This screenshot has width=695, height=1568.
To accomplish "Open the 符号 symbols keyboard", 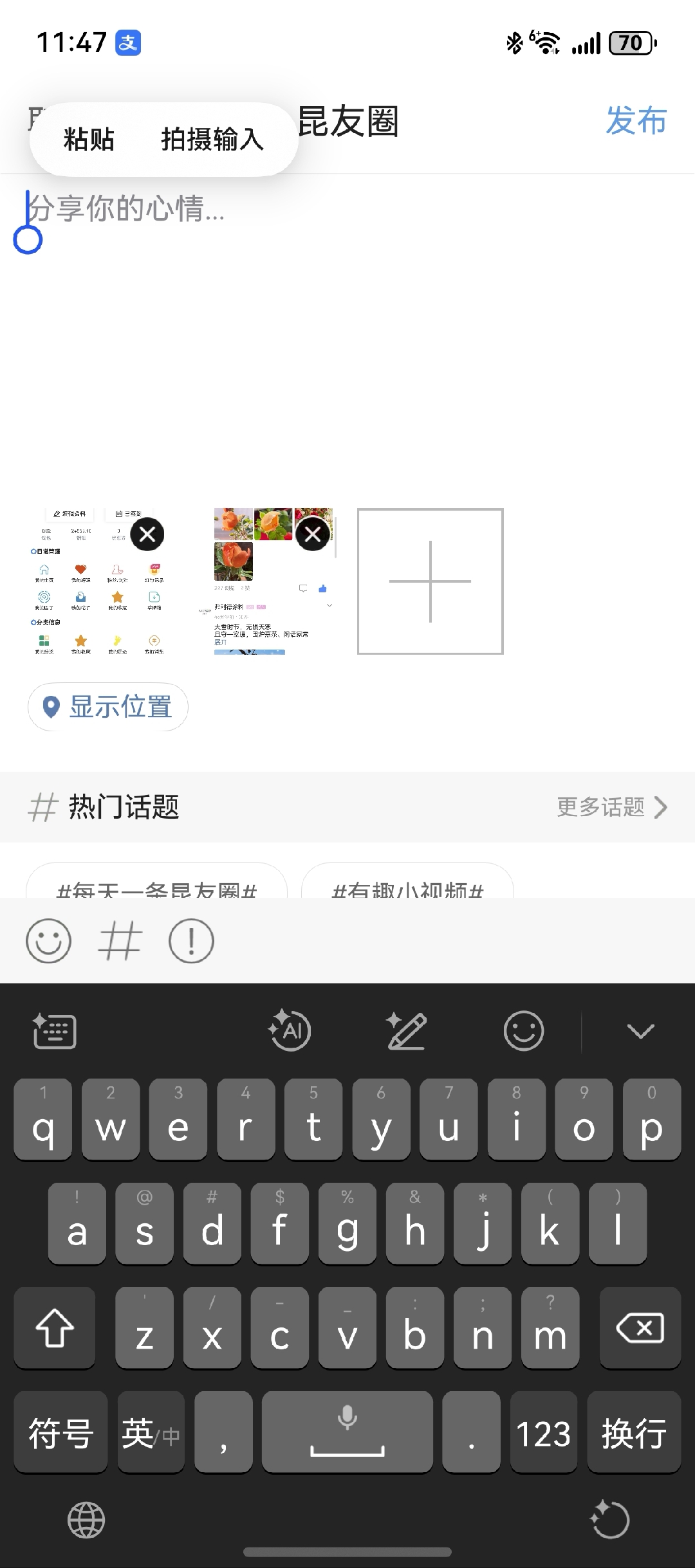I will pyautogui.click(x=60, y=1432).
